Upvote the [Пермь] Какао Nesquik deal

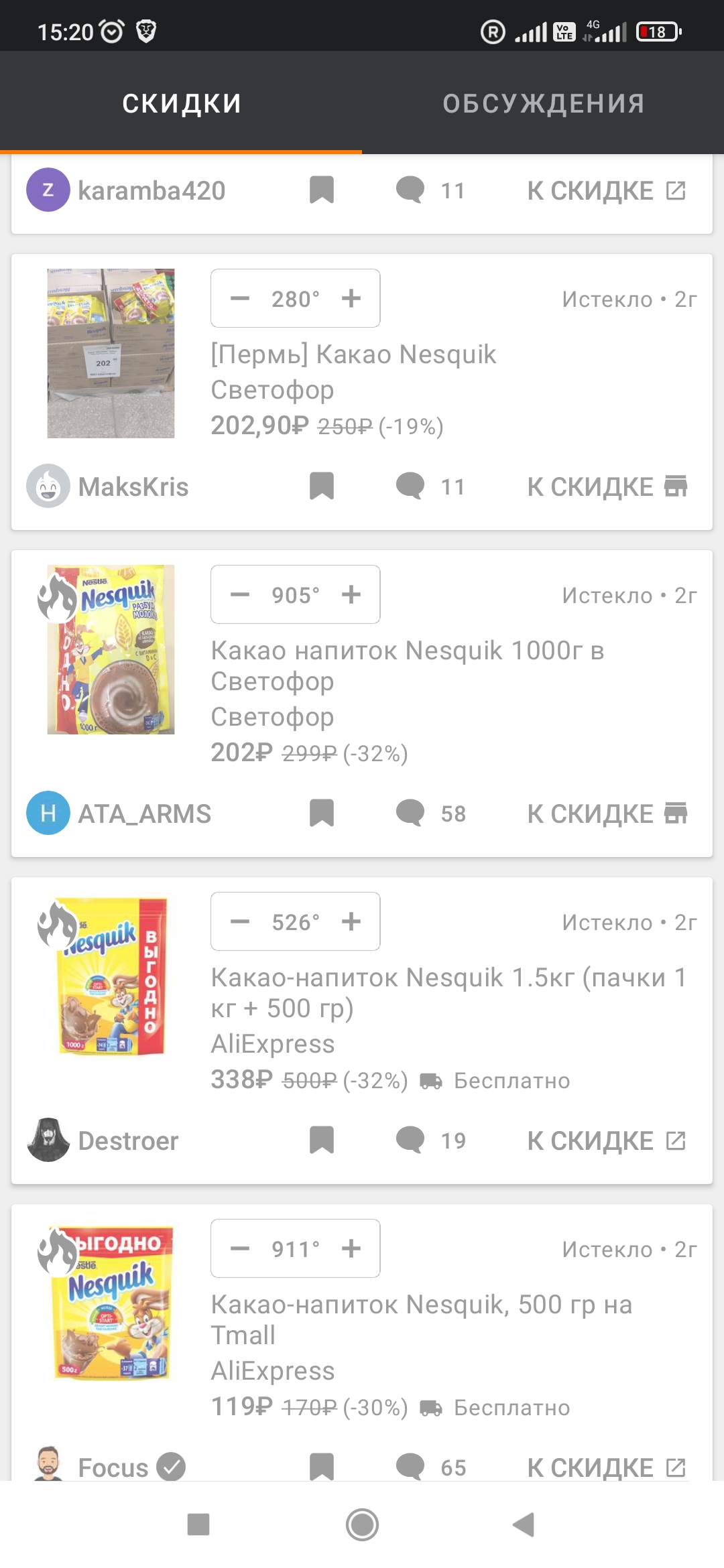(351, 298)
